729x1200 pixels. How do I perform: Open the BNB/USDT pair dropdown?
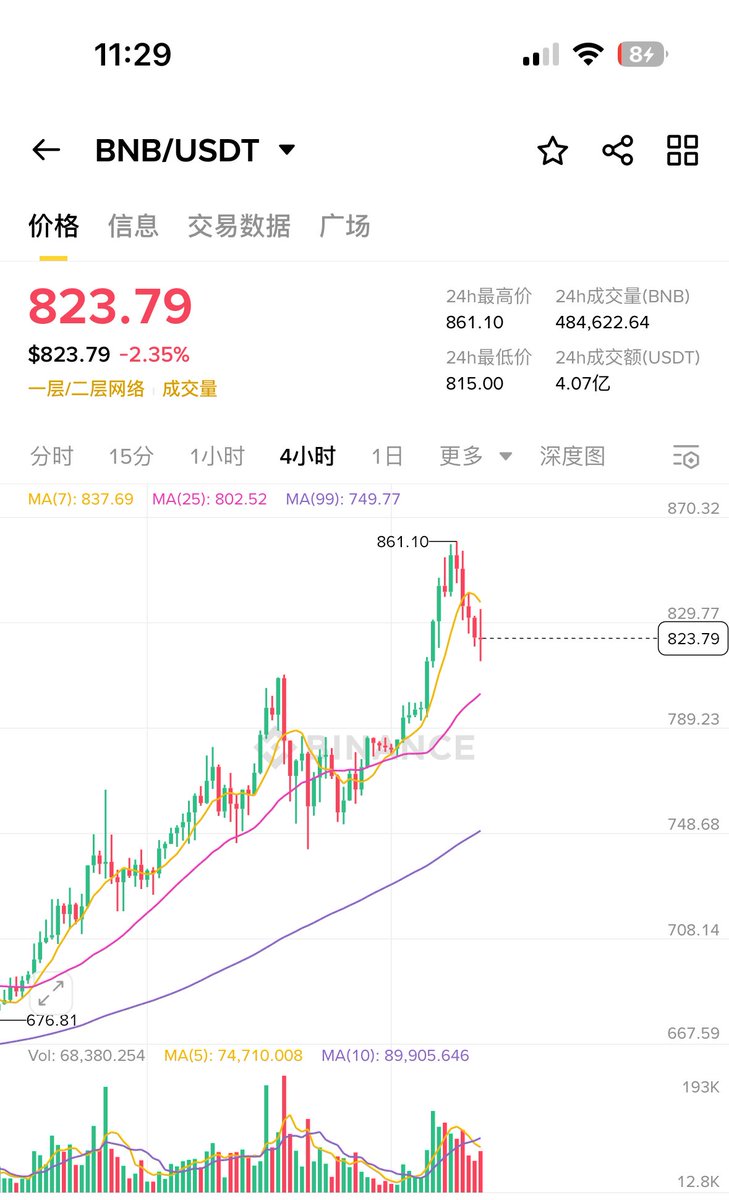click(286, 150)
